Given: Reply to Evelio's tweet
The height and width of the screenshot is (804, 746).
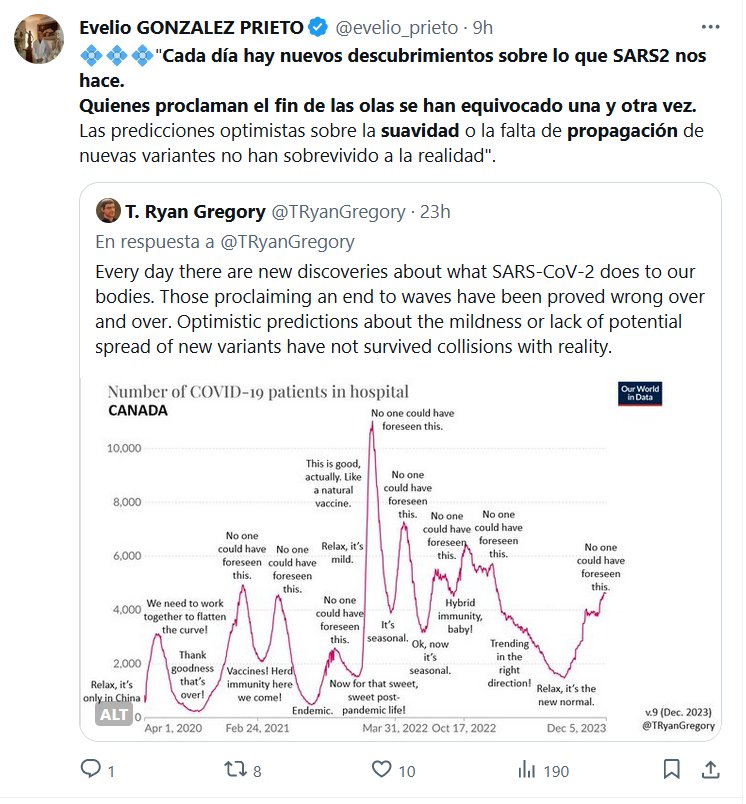Looking at the screenshot, I should pos(90,770).
